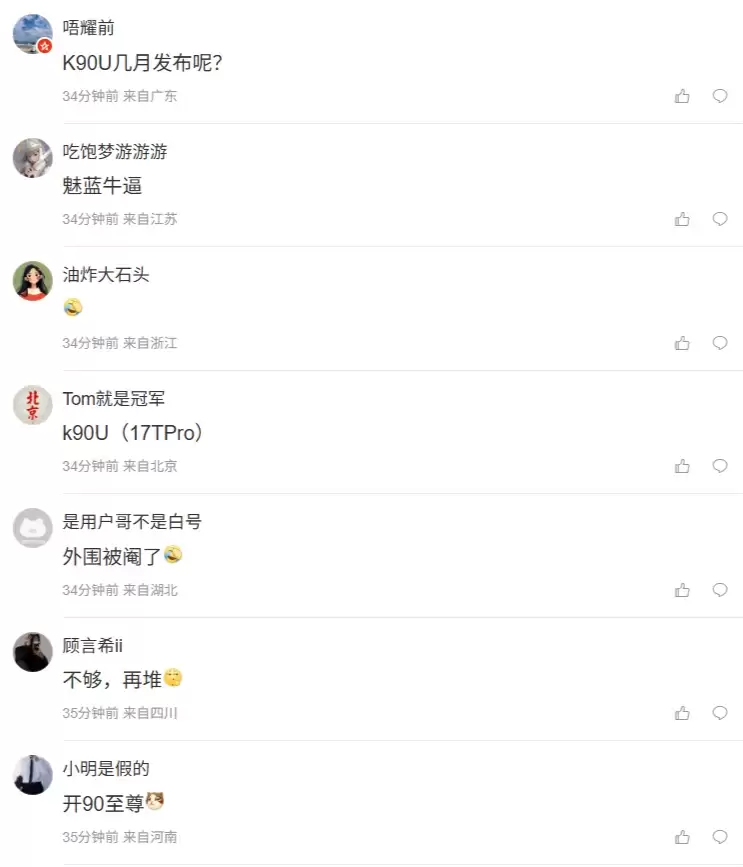The height and width of the screenshot is (867, 743).
Task: Reply to Tom就是冠军's comment
Action: (719, 466)
